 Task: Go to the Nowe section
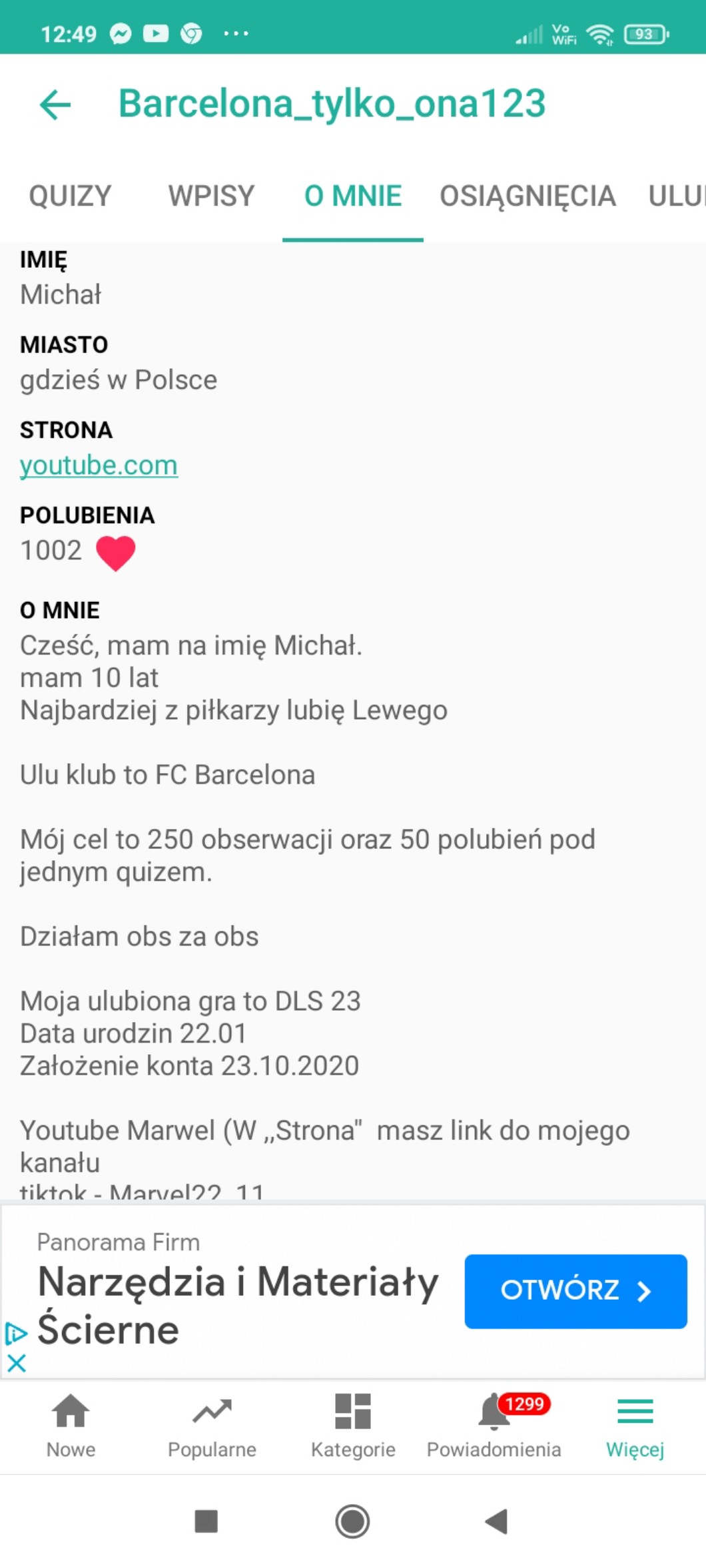point(71,1426)
